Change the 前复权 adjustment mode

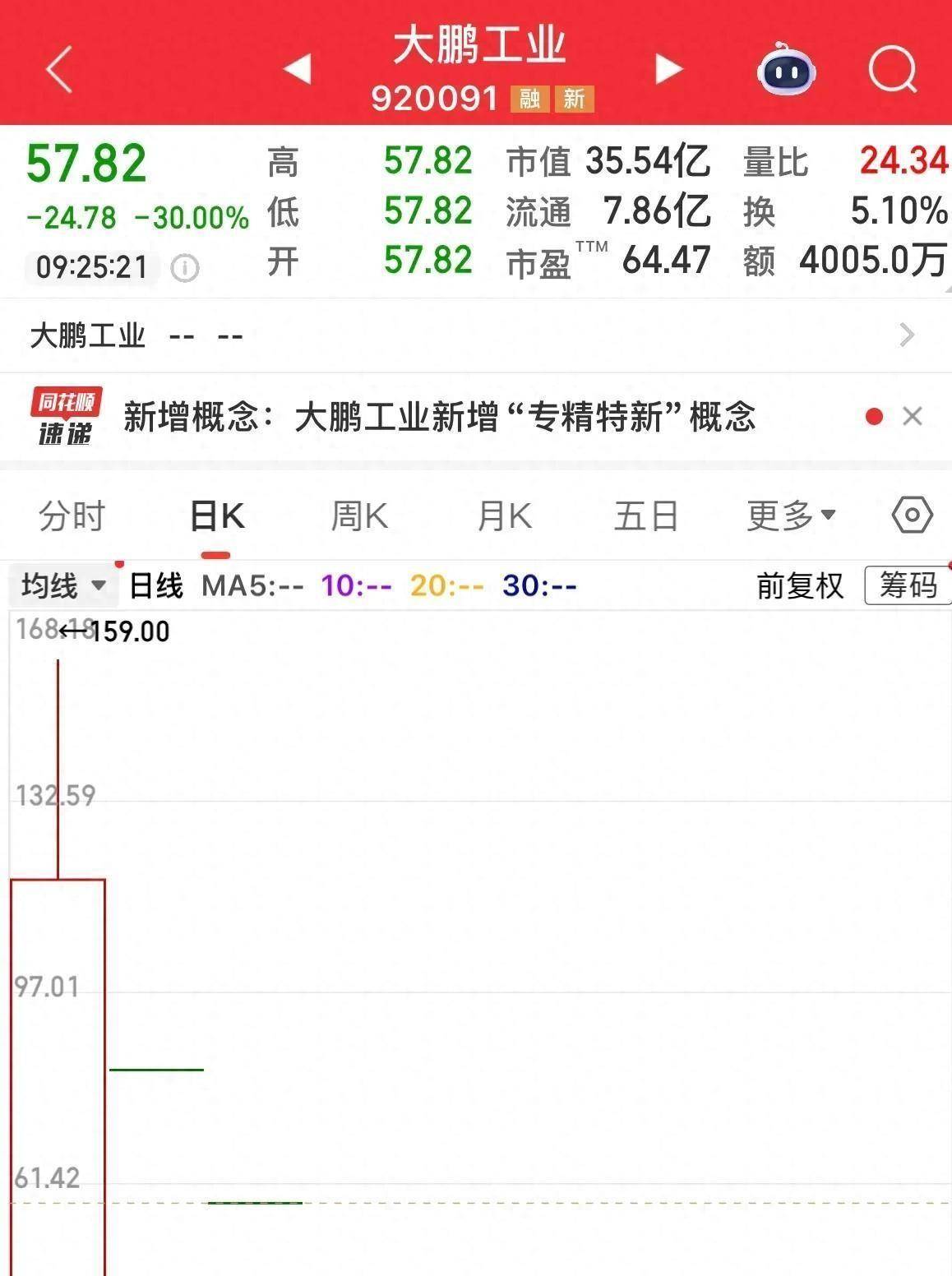(800, 586)
